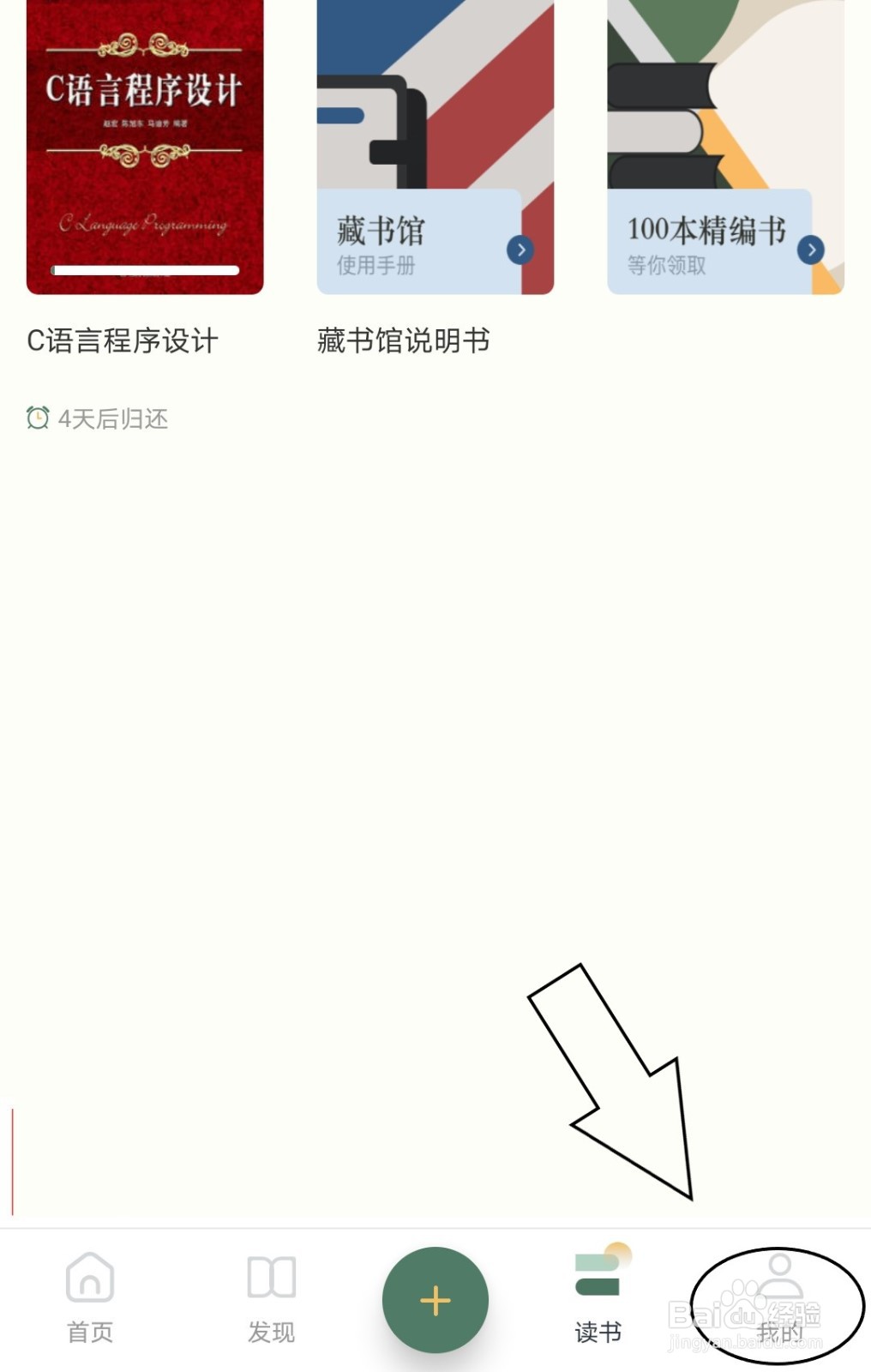Open details from the 等你领取 banner arrow
Screen dimensions: 871x1372
(x=809, y=250)
